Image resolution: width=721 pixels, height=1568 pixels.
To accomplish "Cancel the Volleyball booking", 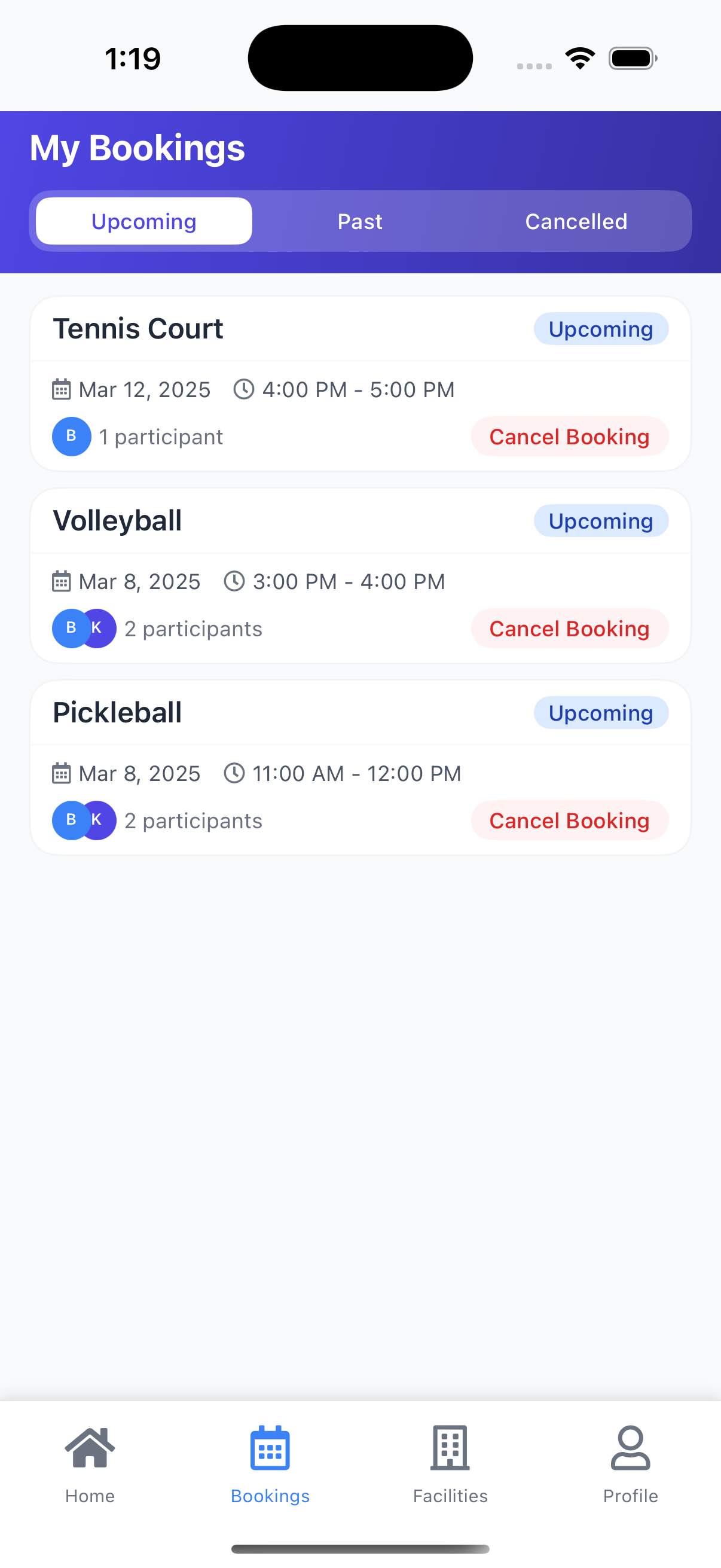I will [569, 629].
